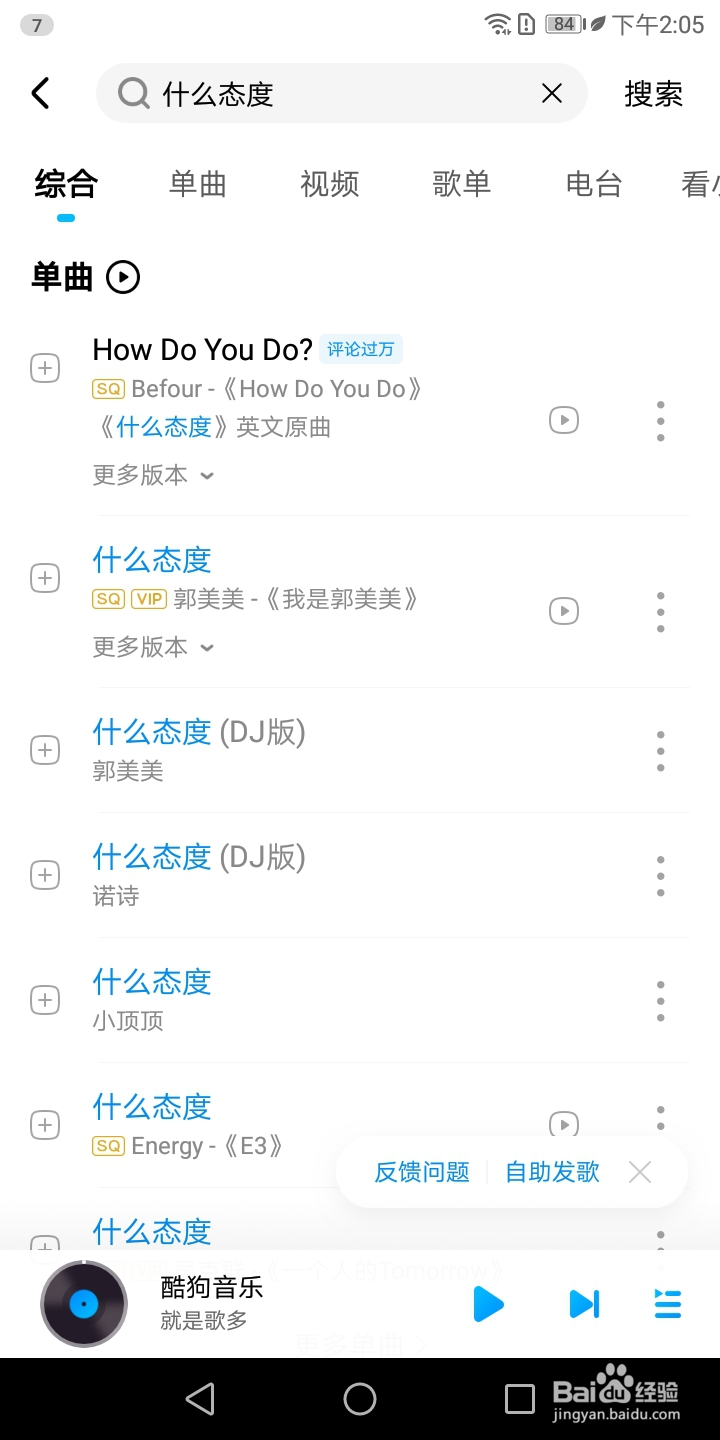The image size is (720, 1440).
Task: Start playback in the bottom player bar
Action: [x=487, y=1304]
